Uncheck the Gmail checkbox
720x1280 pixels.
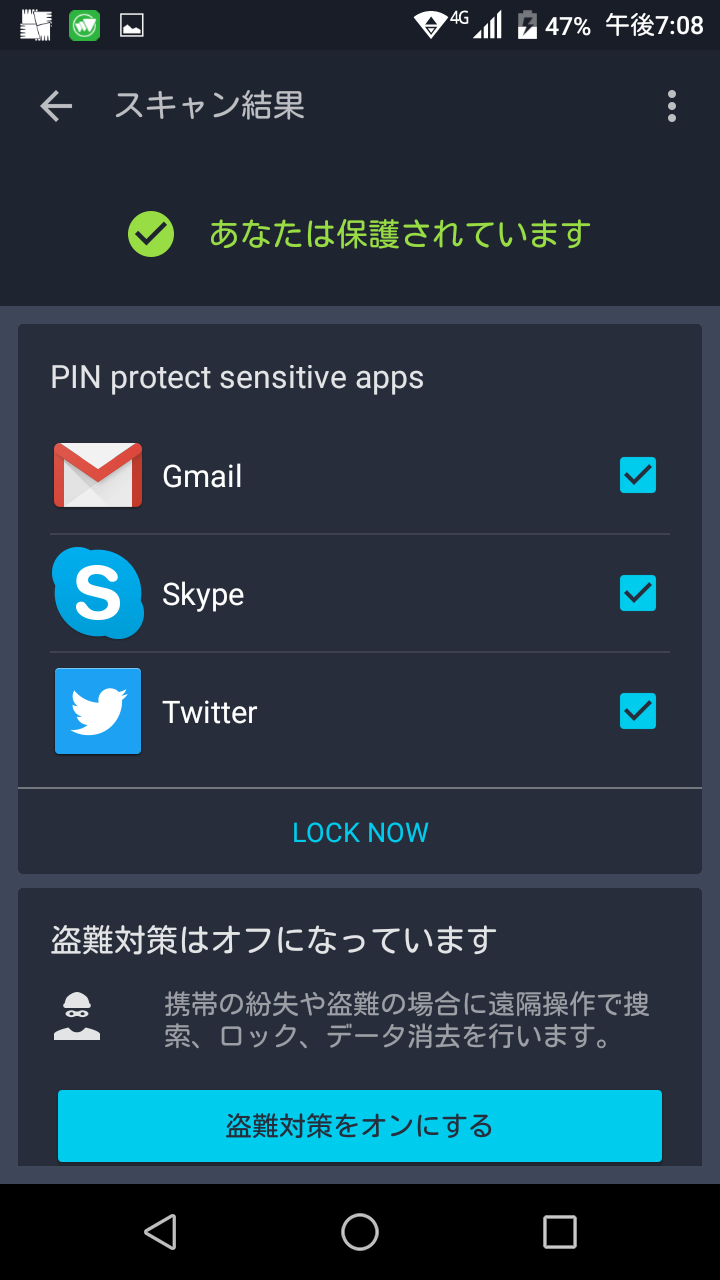[x=638, y=476]
